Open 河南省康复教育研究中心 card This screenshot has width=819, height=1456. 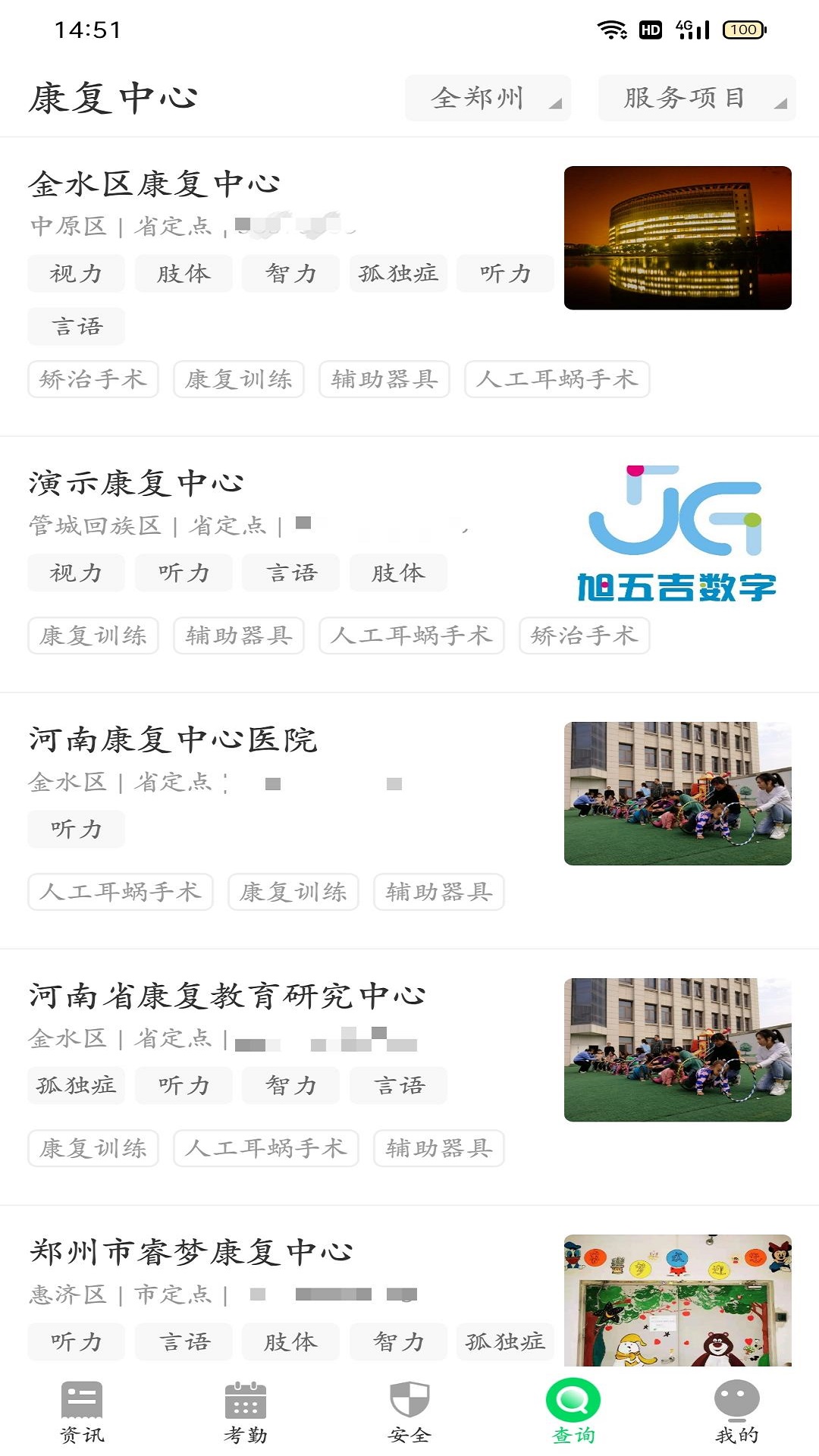pos(409,1077)
